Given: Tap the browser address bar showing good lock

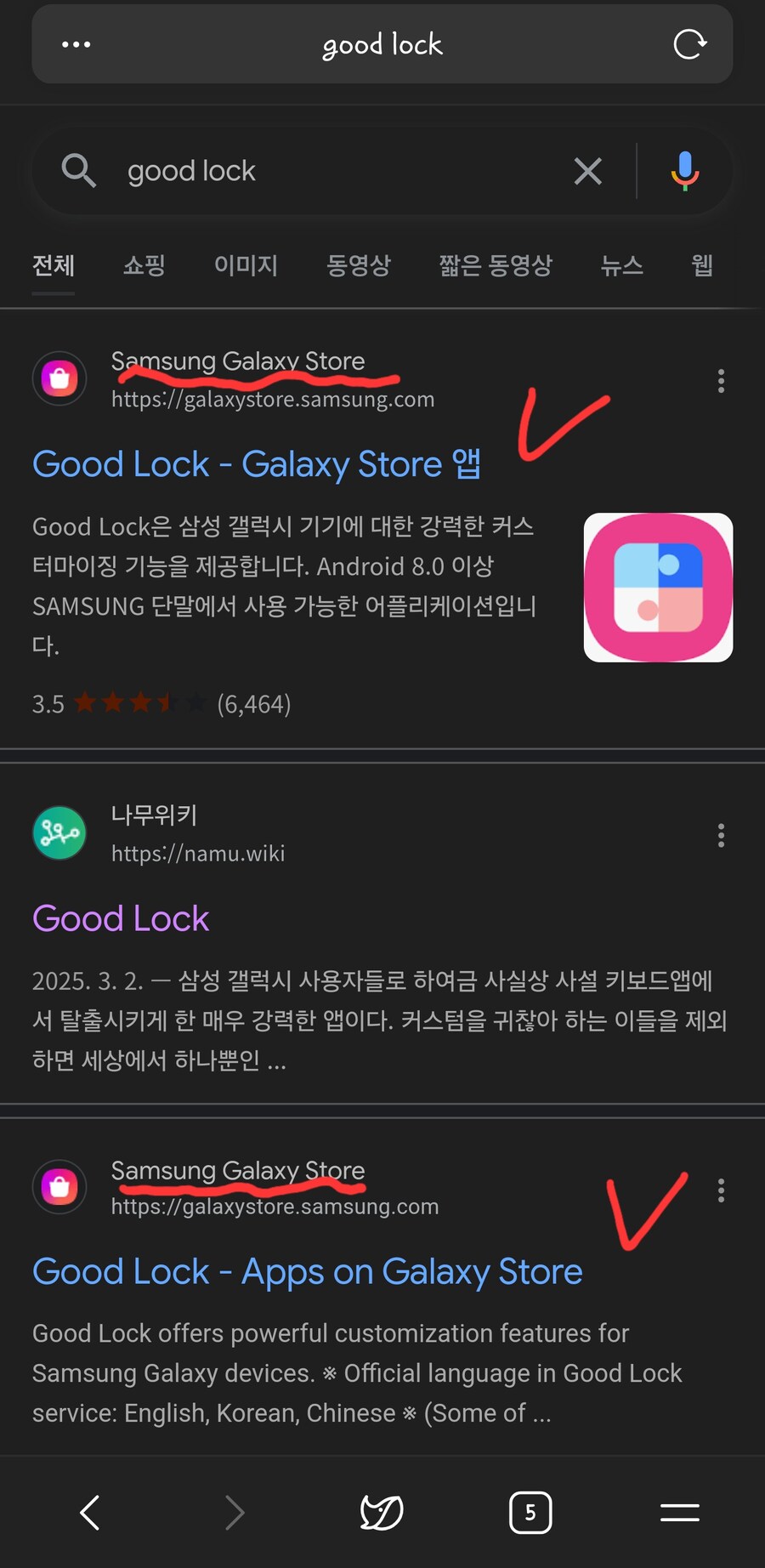Looking at the screenshot, I should (x=382, y=44).
